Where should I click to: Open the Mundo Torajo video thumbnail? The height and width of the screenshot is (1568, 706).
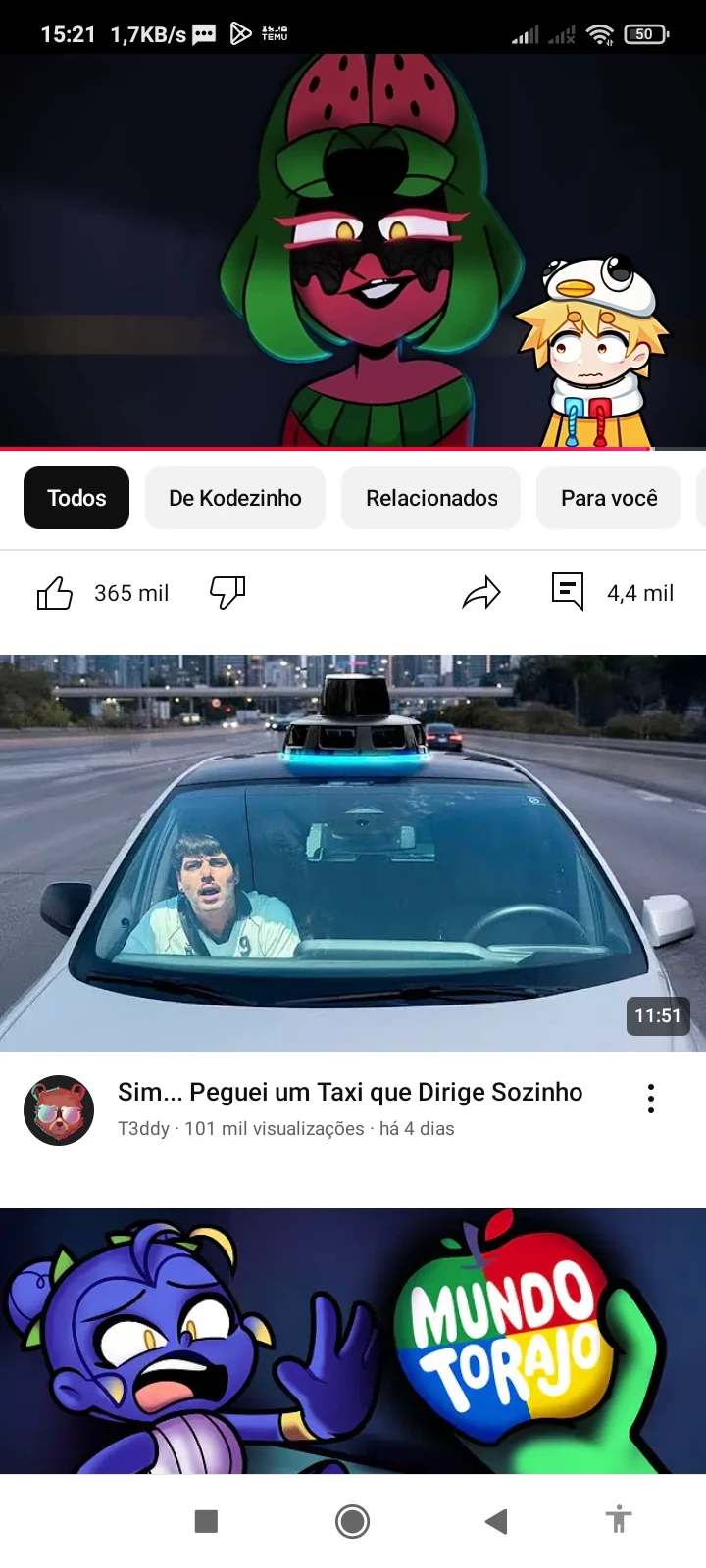[353, 1341]
